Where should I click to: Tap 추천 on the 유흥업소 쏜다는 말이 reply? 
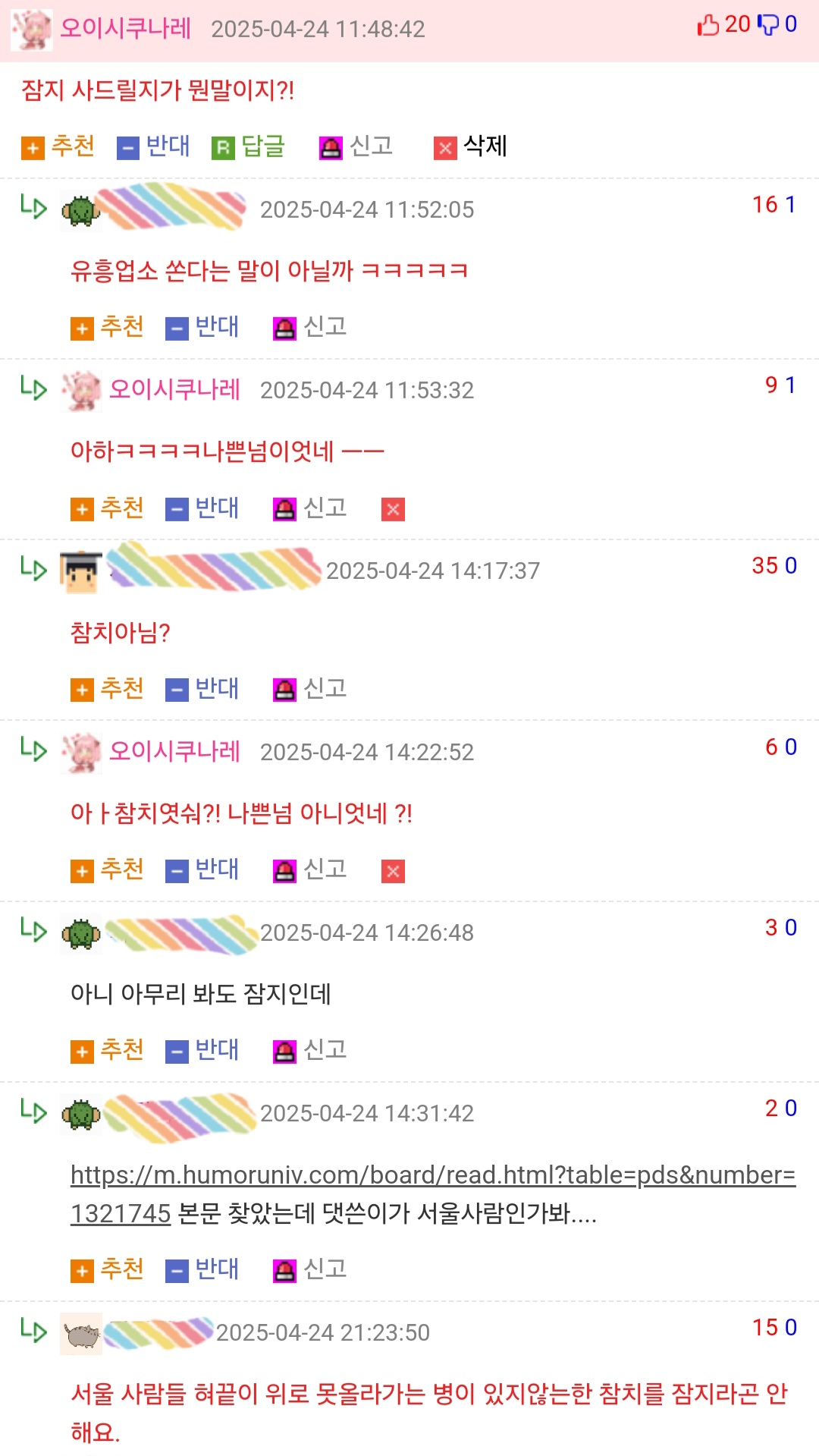(108, 328)
